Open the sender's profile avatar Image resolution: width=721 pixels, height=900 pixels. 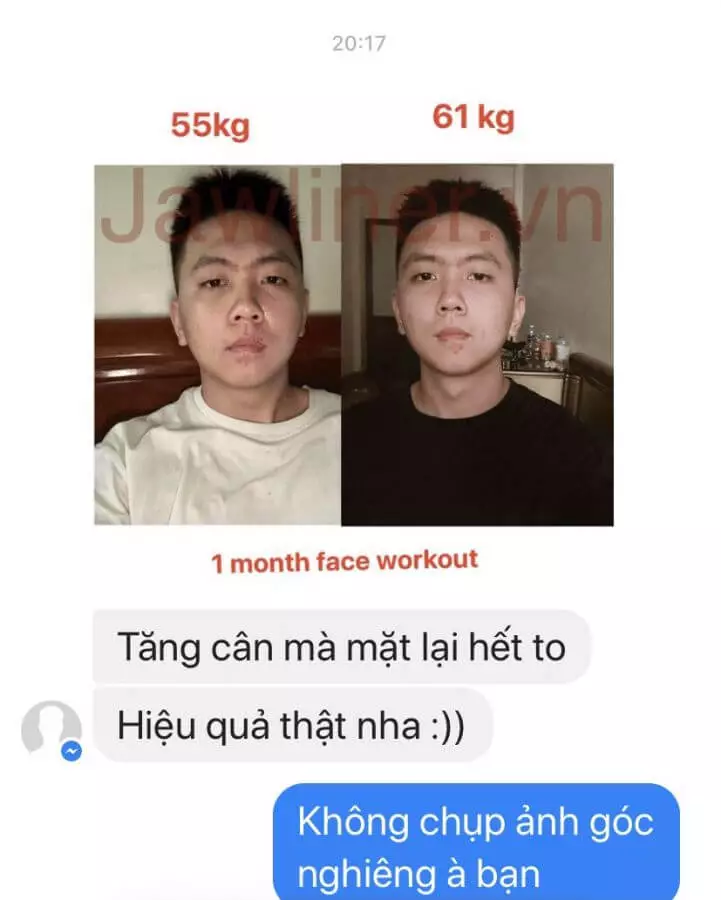(x=50, y=728)
